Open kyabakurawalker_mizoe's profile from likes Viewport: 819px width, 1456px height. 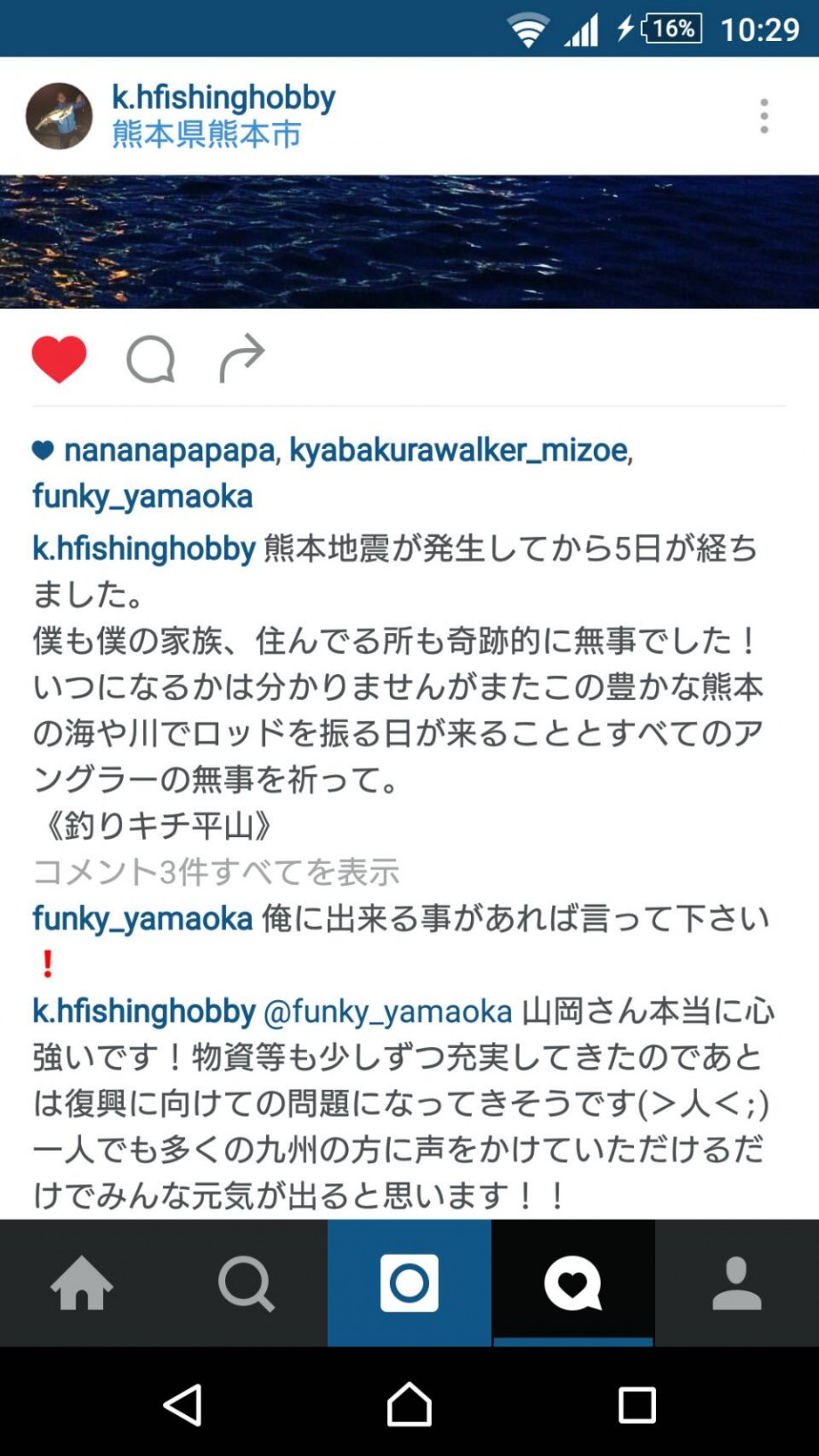coord(458,451)
